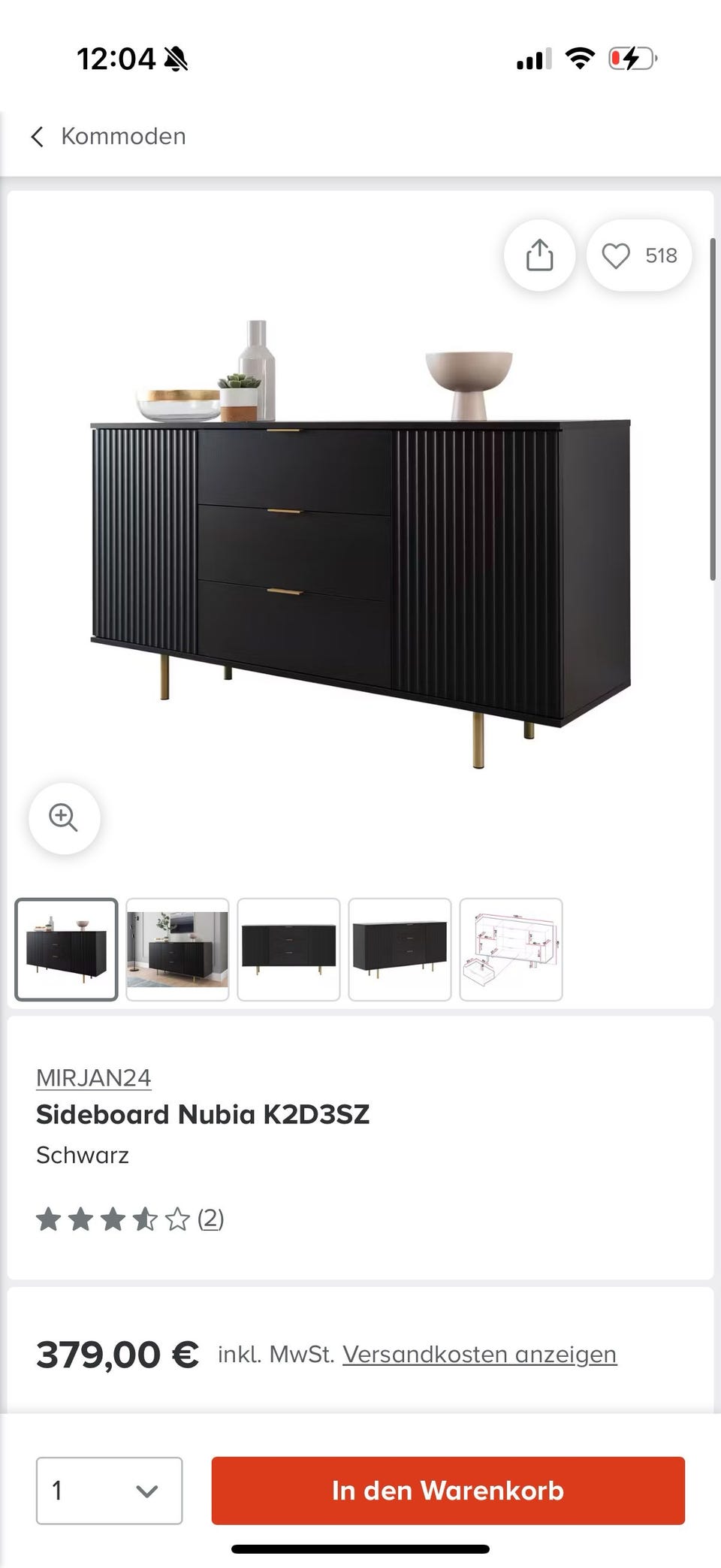This screenshot has height=1568, width=721.
Task: Select the first sideboard thumbnail
Action: (67, 950)
